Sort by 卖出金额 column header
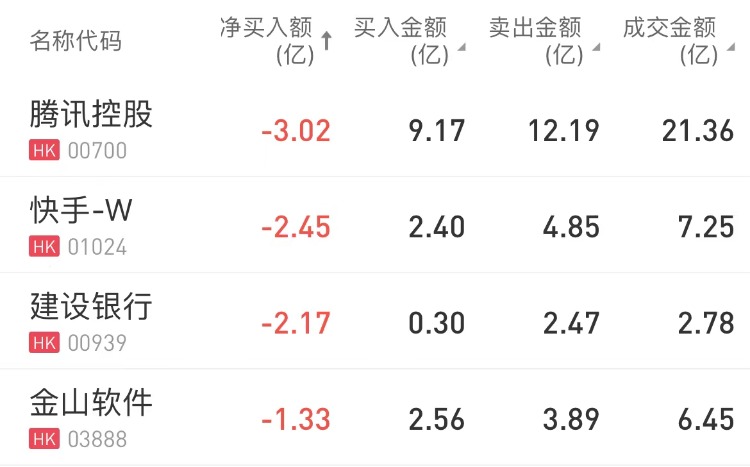Viewport: 750px width, 467px height. click(542, 41)
